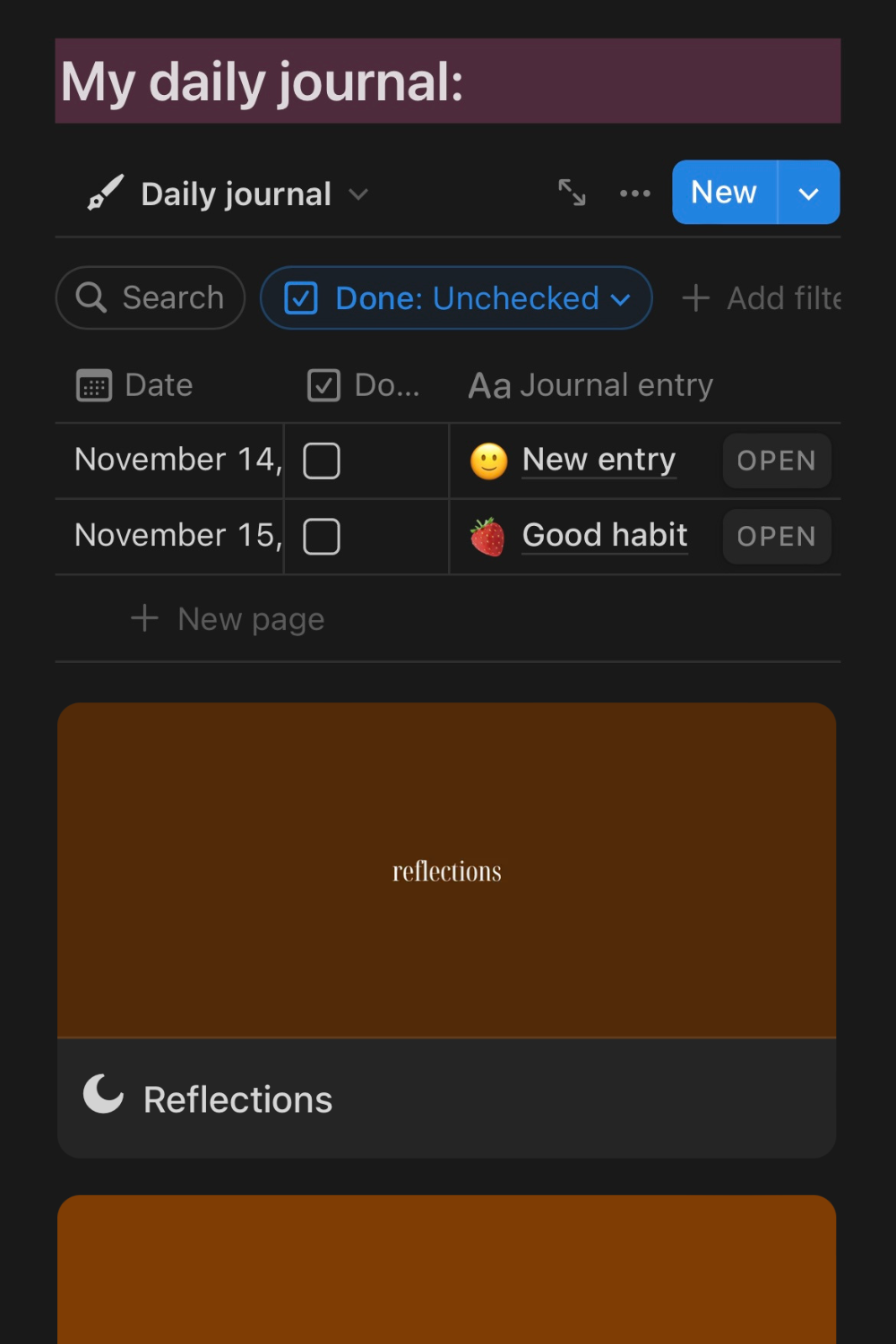Image resolution: width=896 pixels, height=1344 pixels.
Task: Check Done for November 15 entry
Action: 322,537
